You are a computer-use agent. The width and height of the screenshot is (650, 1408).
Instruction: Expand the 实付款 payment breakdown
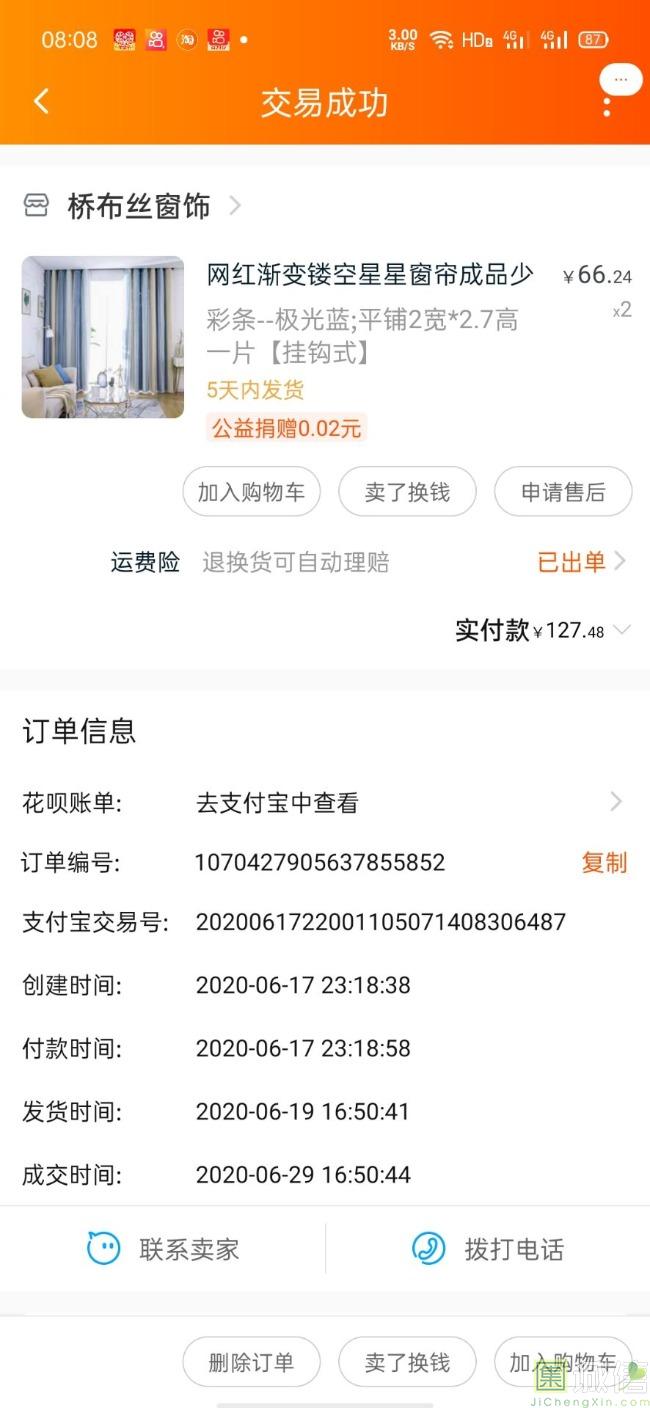pyautogui.click(x=621, y=630)
